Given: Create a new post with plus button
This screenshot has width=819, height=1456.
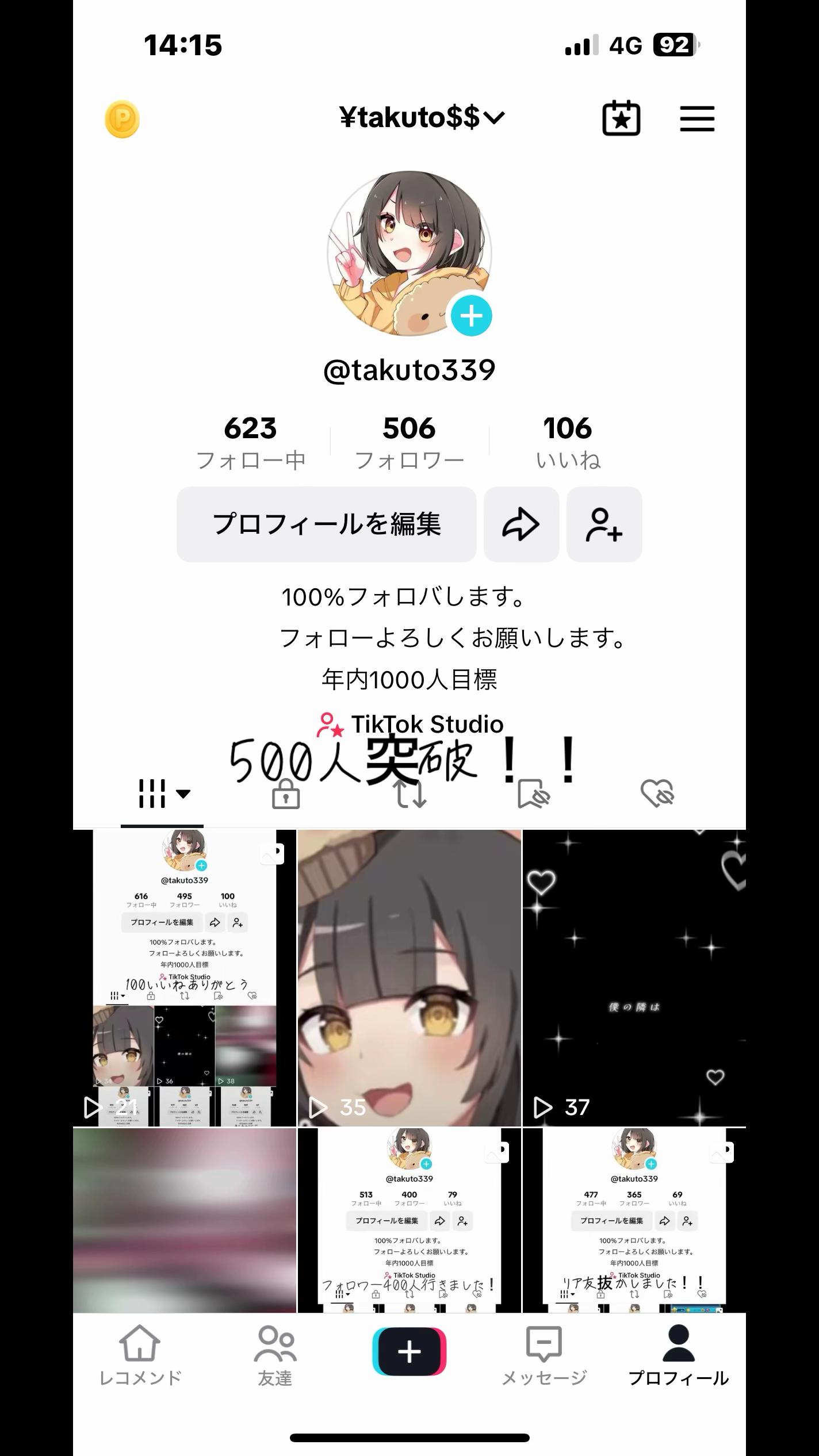Looking at the screenshot, I should tap(409, 1351).
